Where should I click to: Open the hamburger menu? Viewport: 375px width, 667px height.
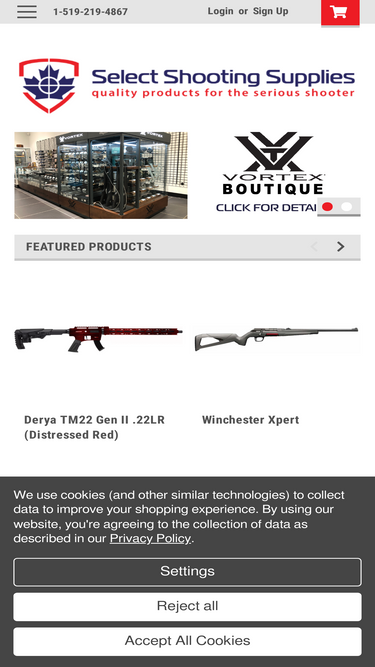(27, 11)
